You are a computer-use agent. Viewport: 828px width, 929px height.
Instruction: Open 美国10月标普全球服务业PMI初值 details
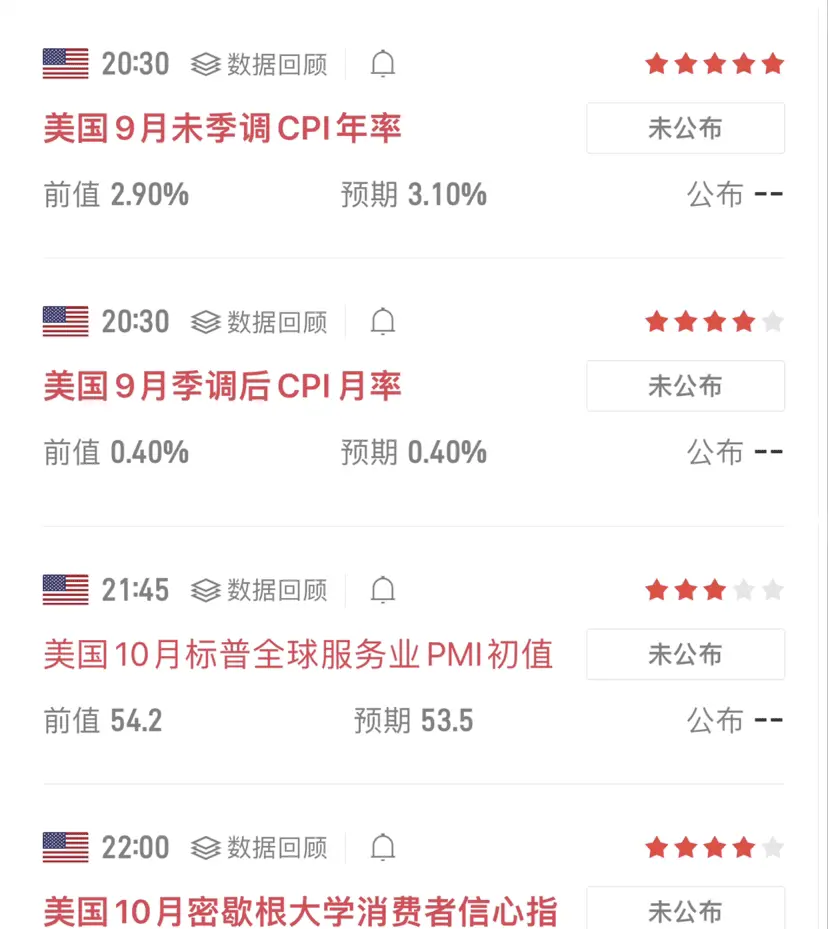(x=298, y=655)
